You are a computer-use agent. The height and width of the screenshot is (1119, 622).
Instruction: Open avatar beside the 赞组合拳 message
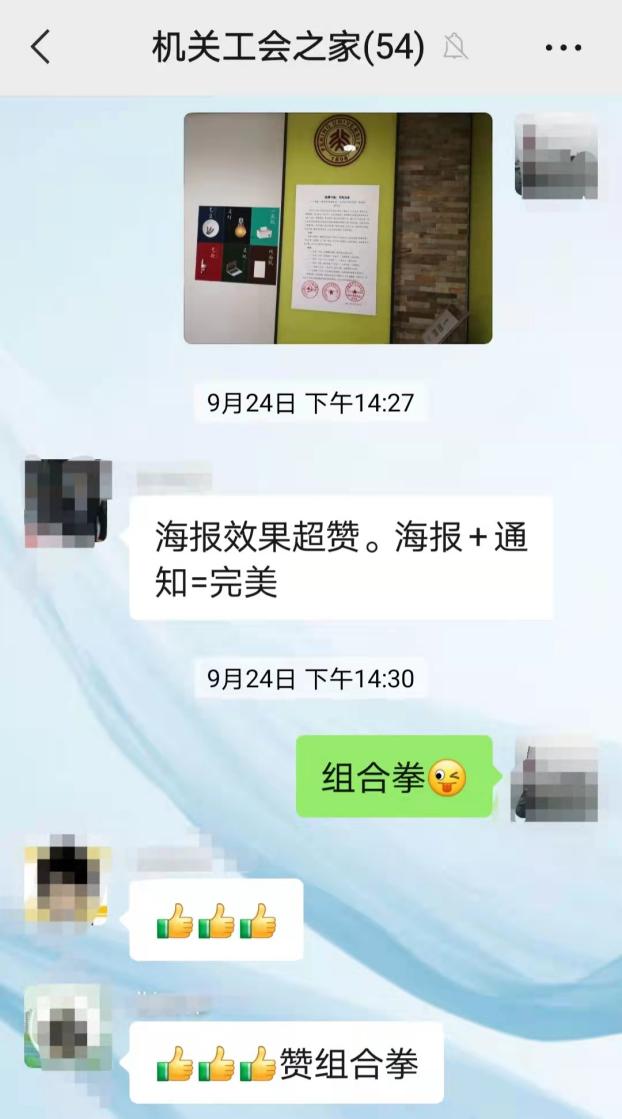tap(67, 1028)
